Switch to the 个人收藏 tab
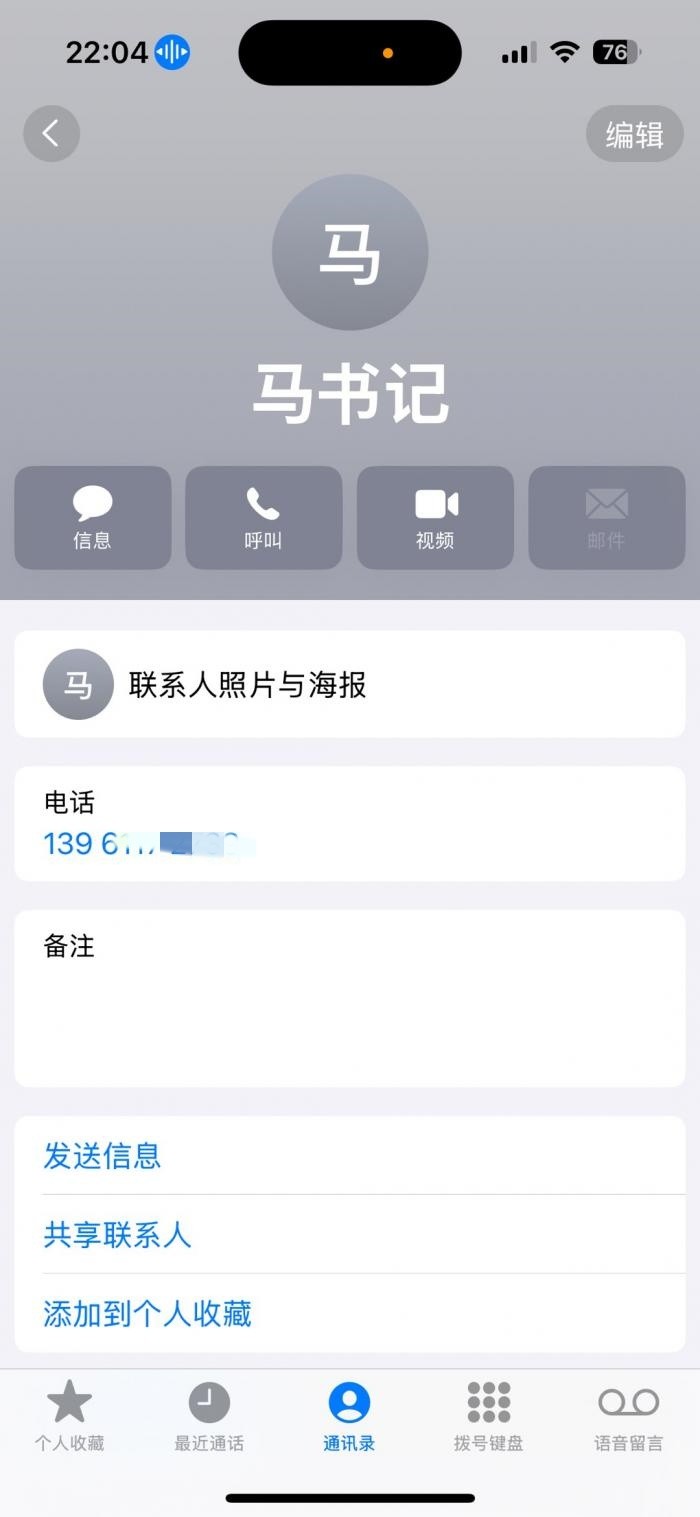700x1517 pixels. 69,1415
